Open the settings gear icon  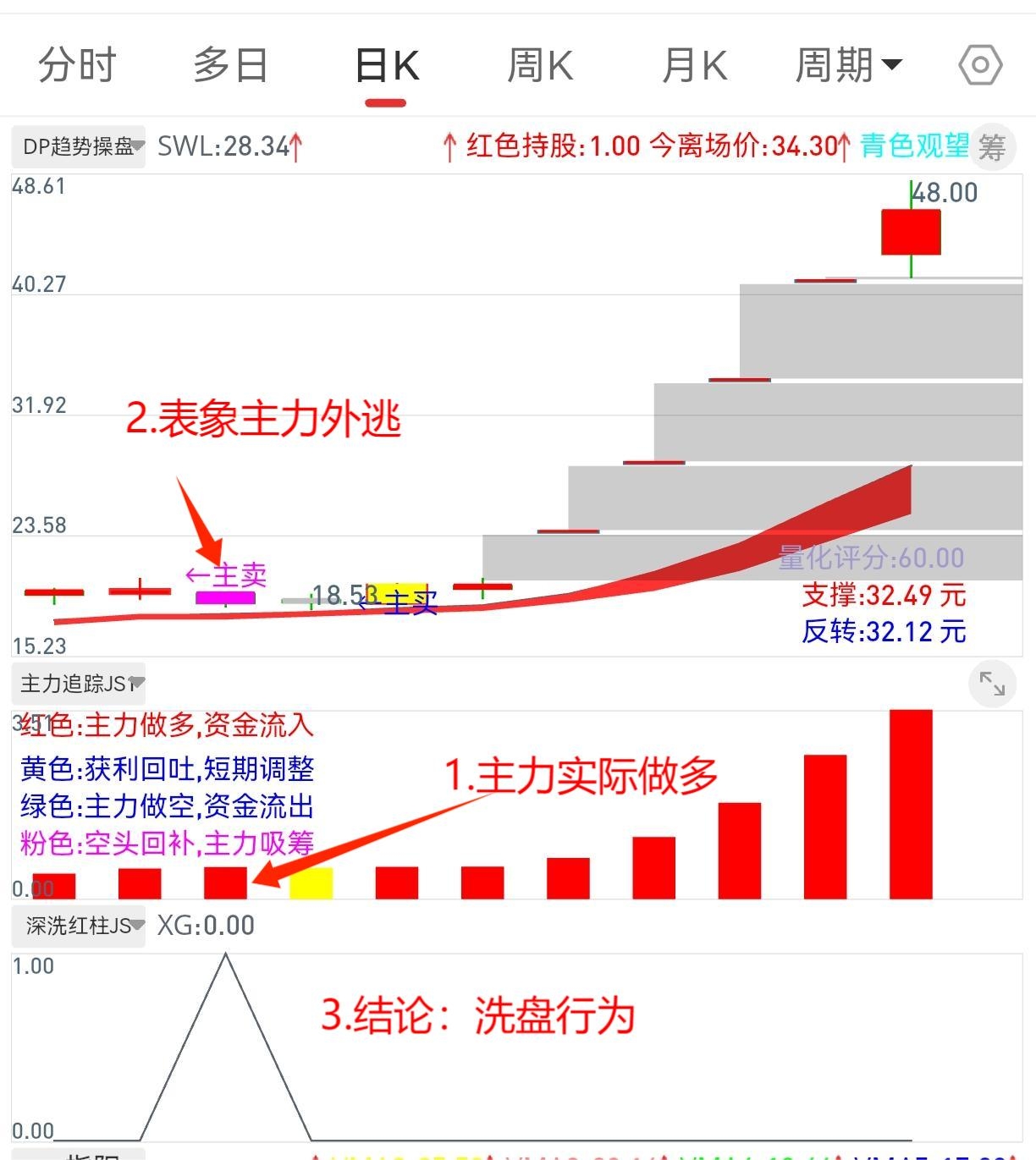tap(979, 63)
